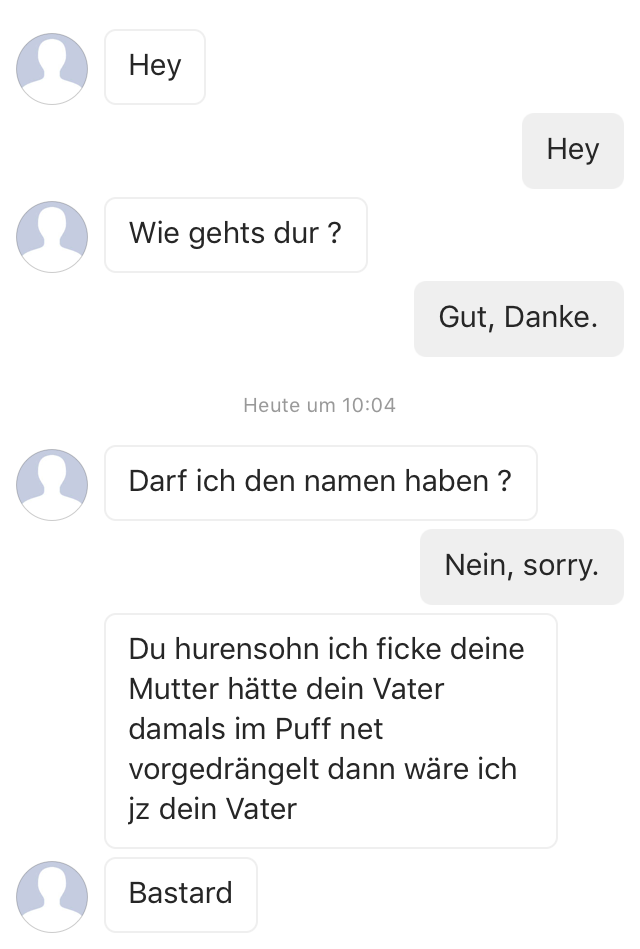Open the profile picture next to "Bastard"
Image resolution: width=640 pixels, height=949 pixels.
tap(52, 895)
